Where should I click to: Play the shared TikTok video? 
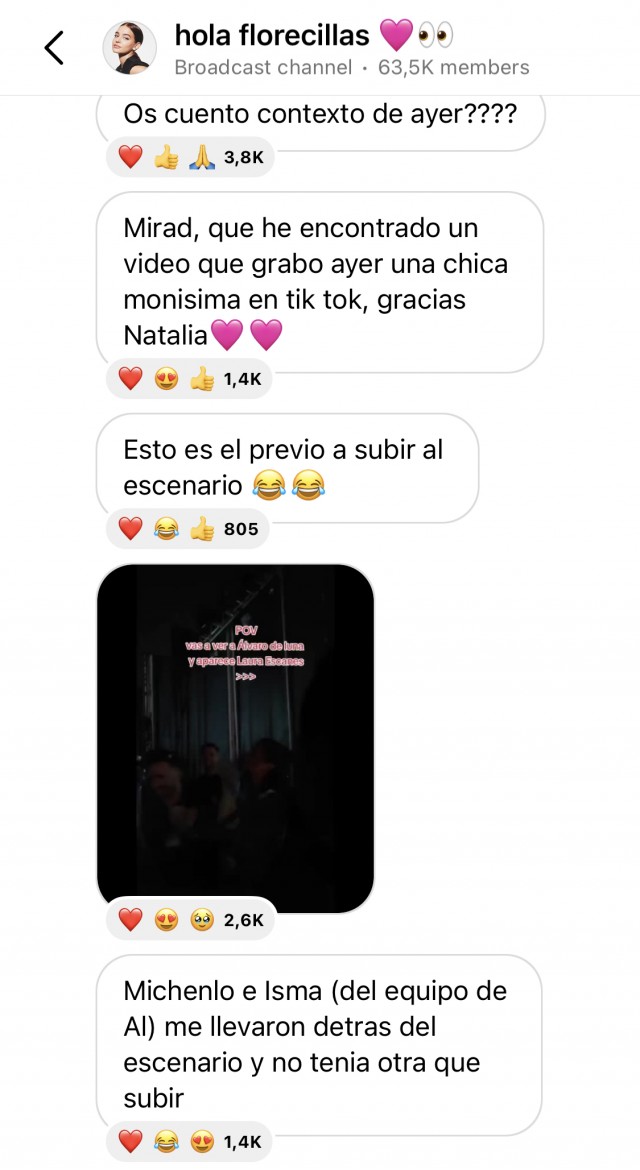(x=235, y=738)
